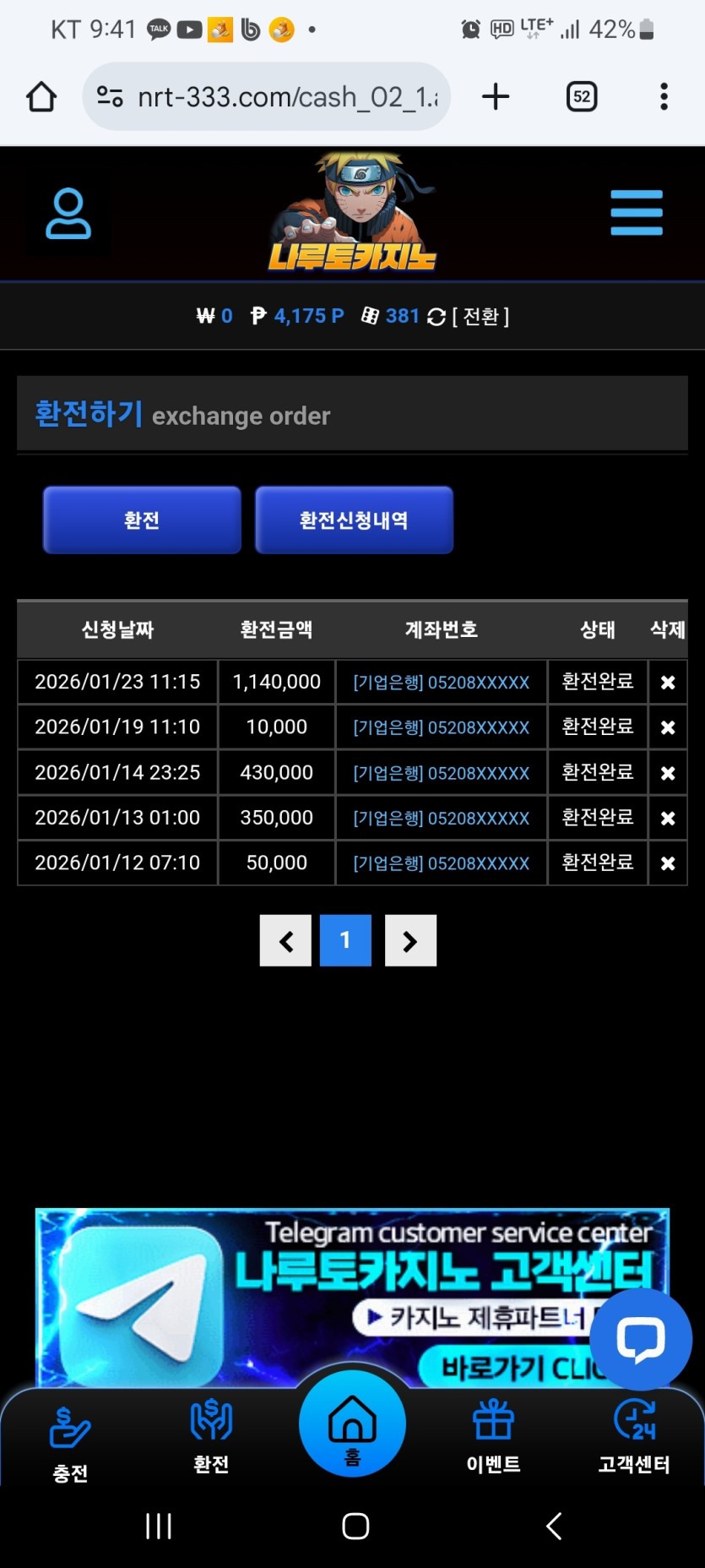Tap the 전환 convert link

(480, 316)
